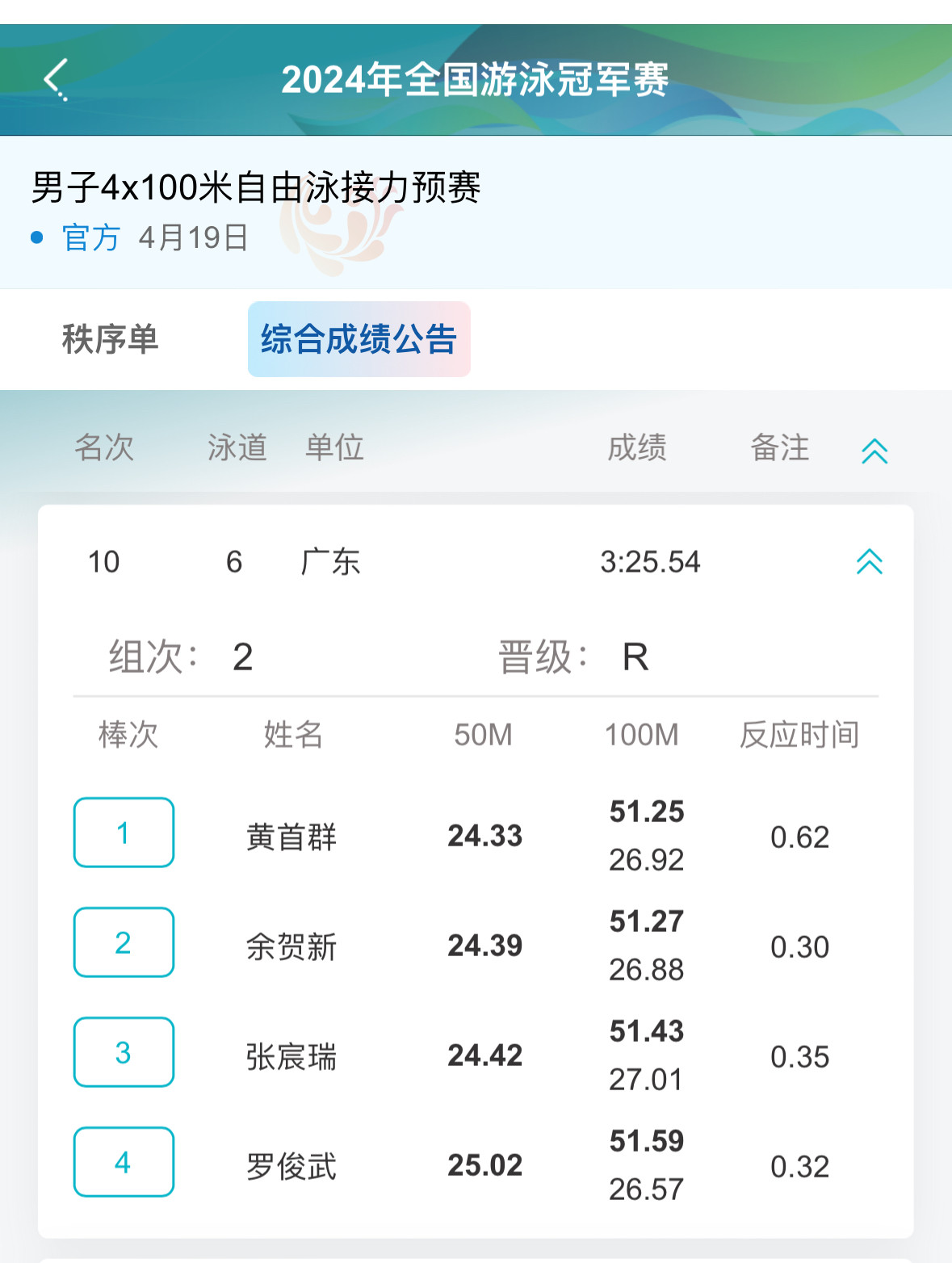
Task: Switch to the 秩序单 tab
Action: (110, 339)
